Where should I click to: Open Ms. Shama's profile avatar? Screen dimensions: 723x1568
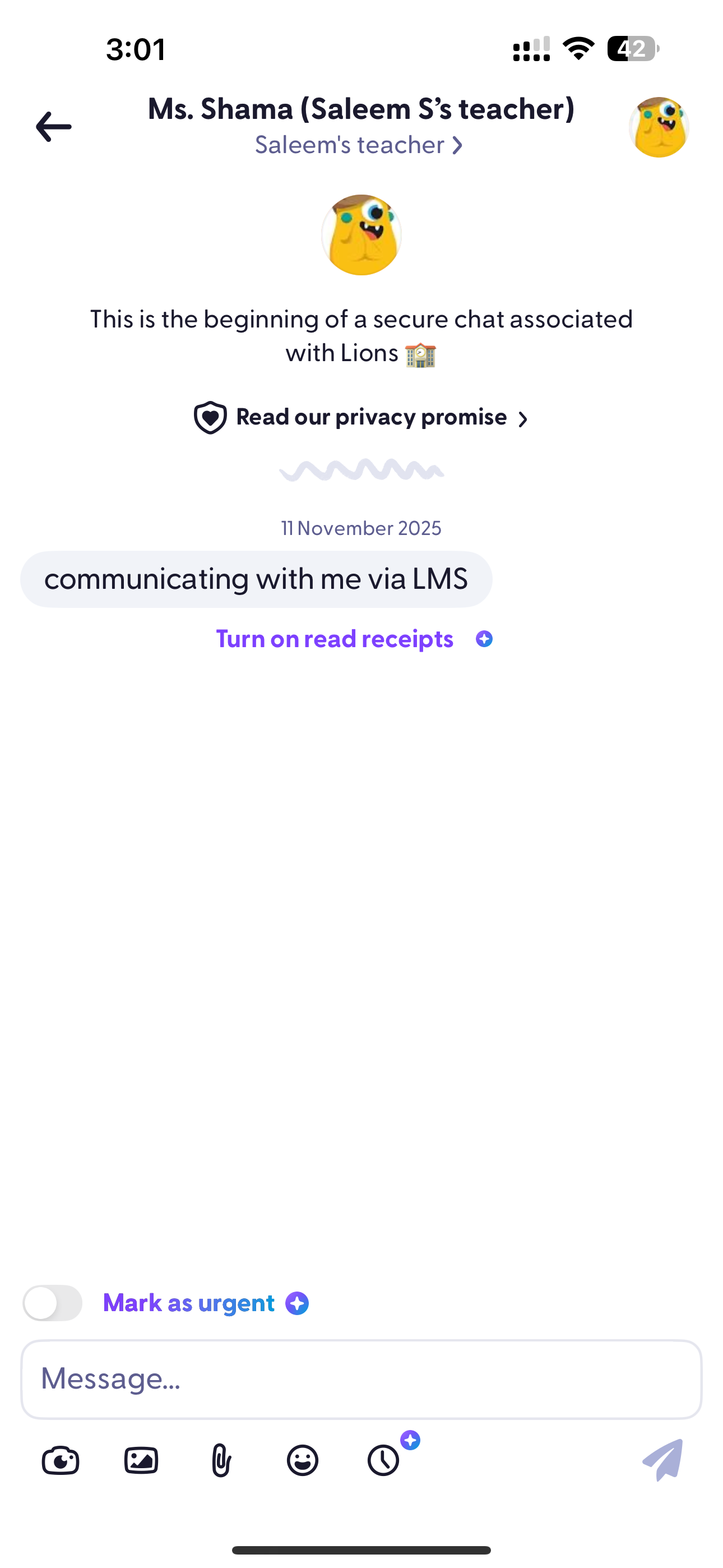pos(659,127)
